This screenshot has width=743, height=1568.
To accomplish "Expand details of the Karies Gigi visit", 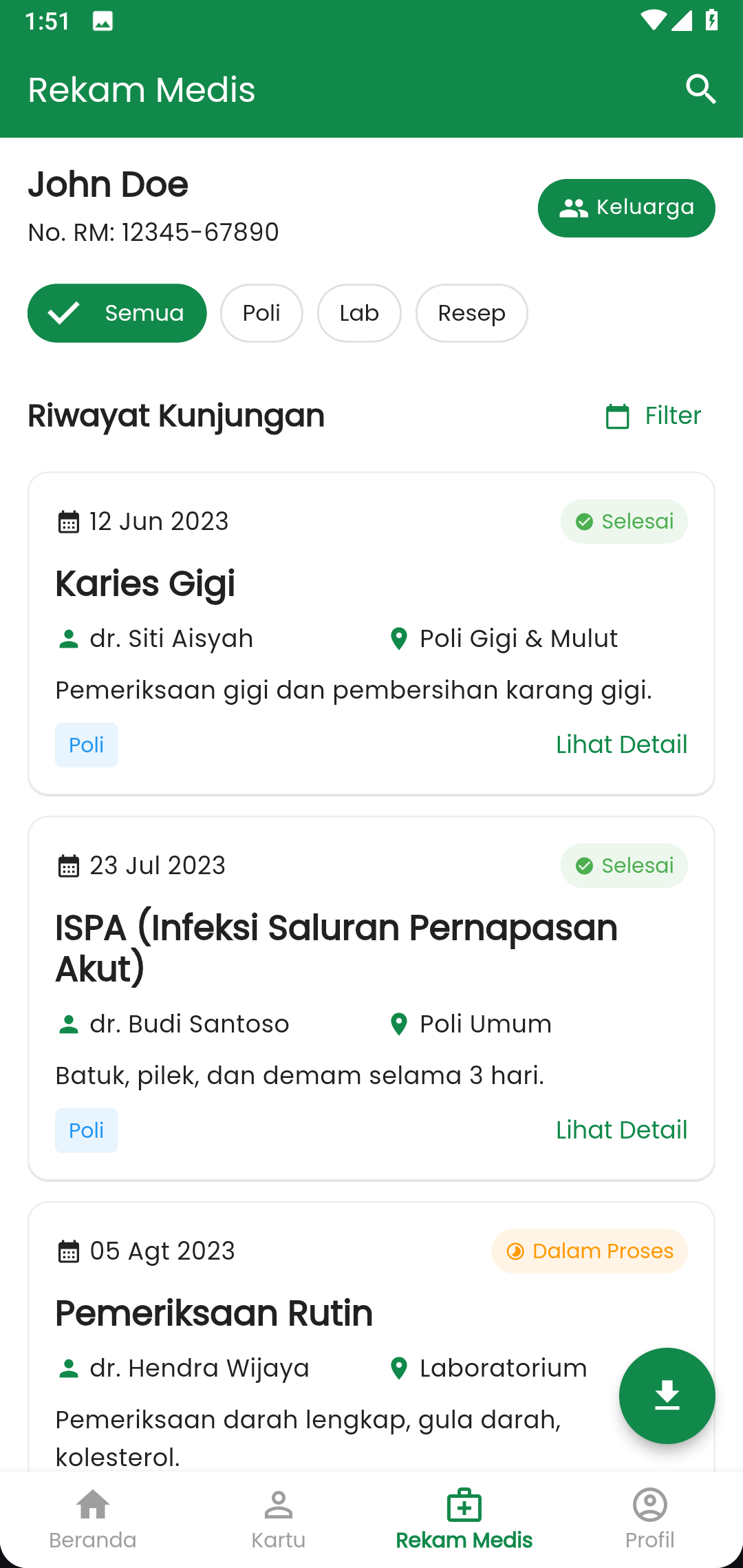I will (x=621, y=744).
